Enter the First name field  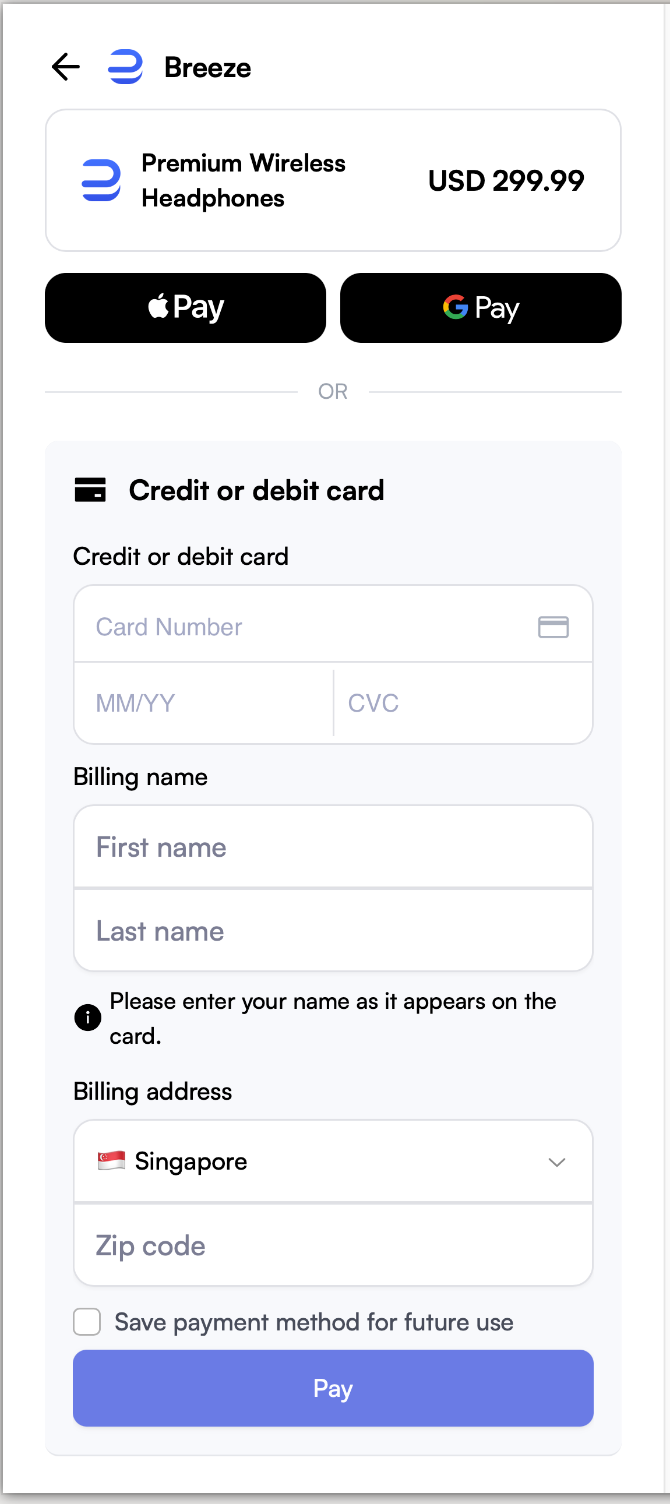point(333,847)
